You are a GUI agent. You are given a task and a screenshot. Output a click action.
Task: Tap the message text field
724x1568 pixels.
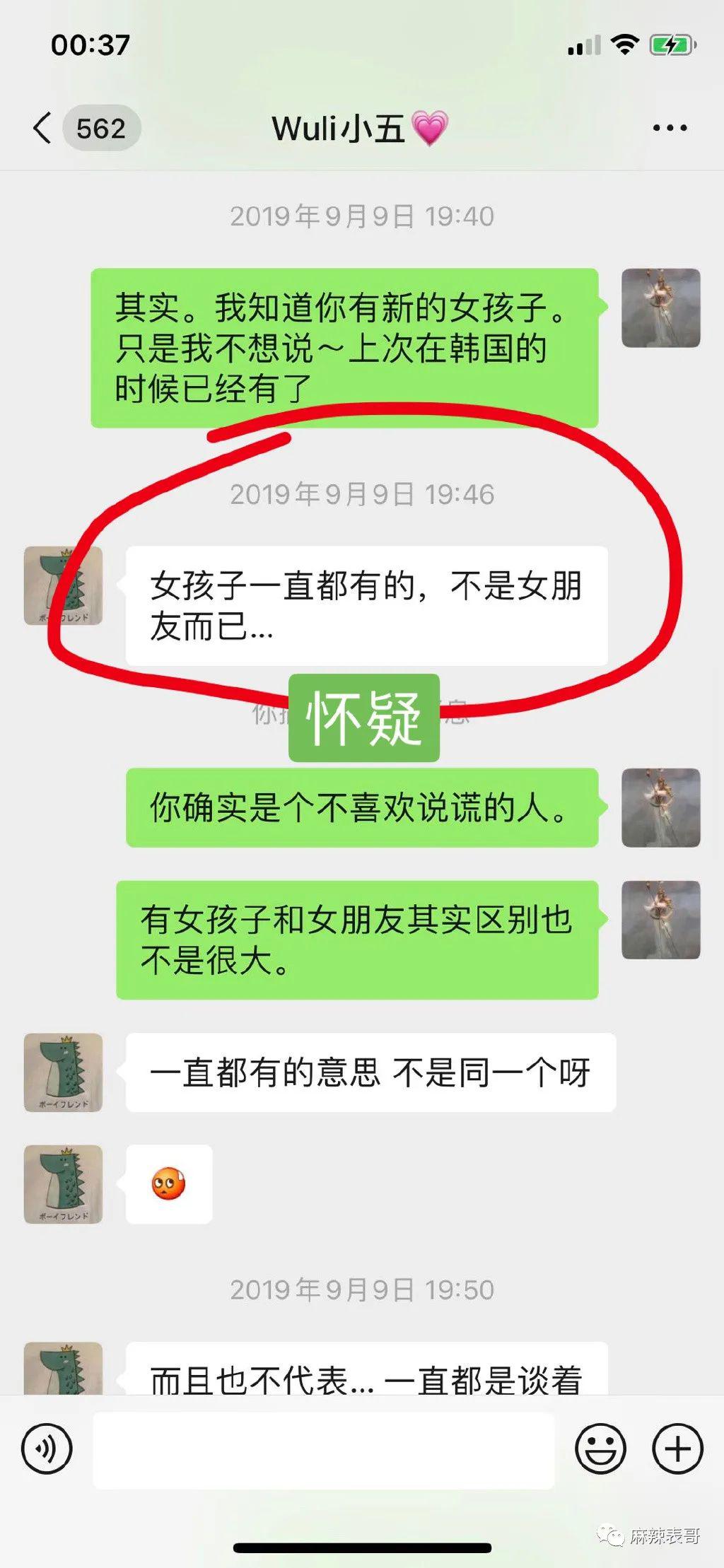click(x=323, y=1450)
